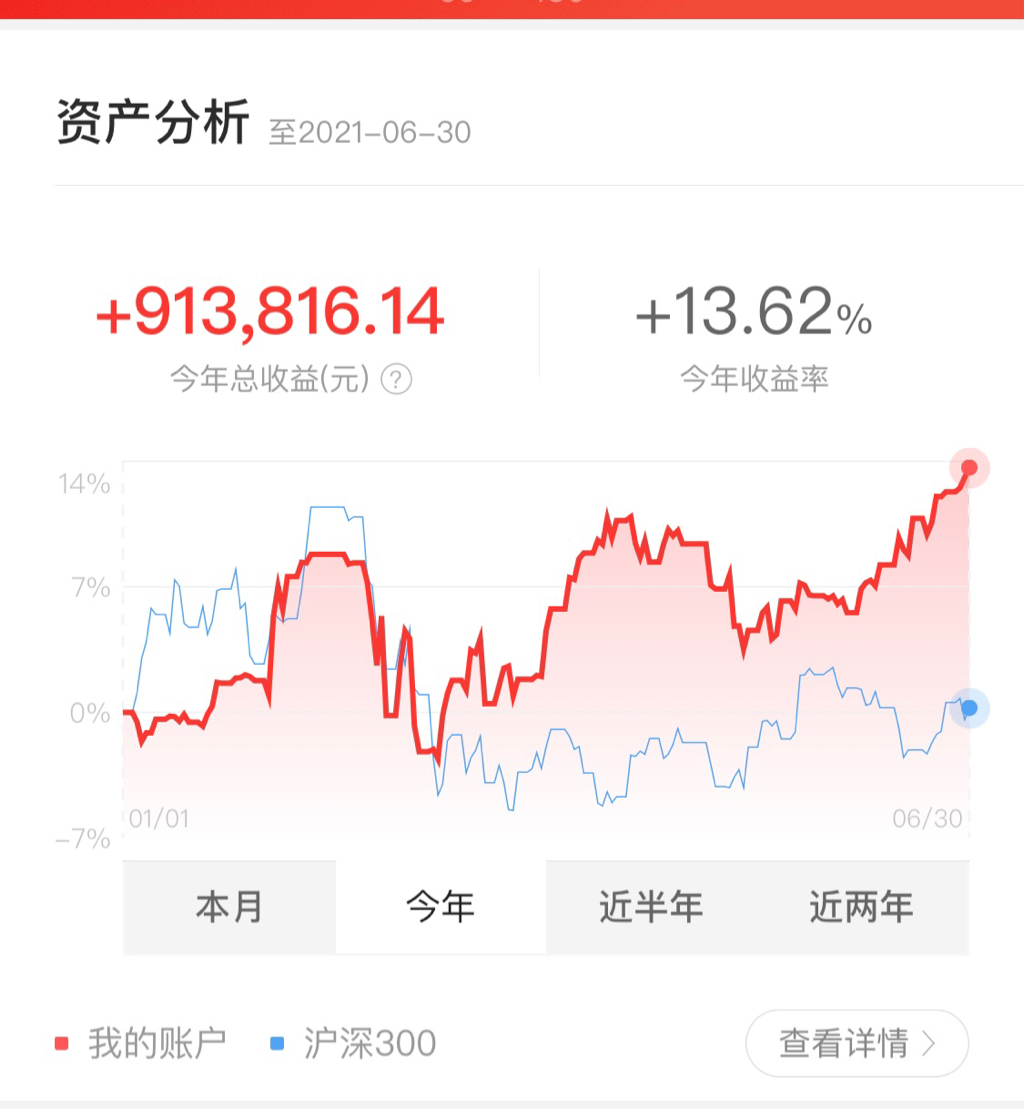The width and height of the screenshot is (1024, 1109).
Task: Open 查看详情 for asset details
Action: (857, 1044)
